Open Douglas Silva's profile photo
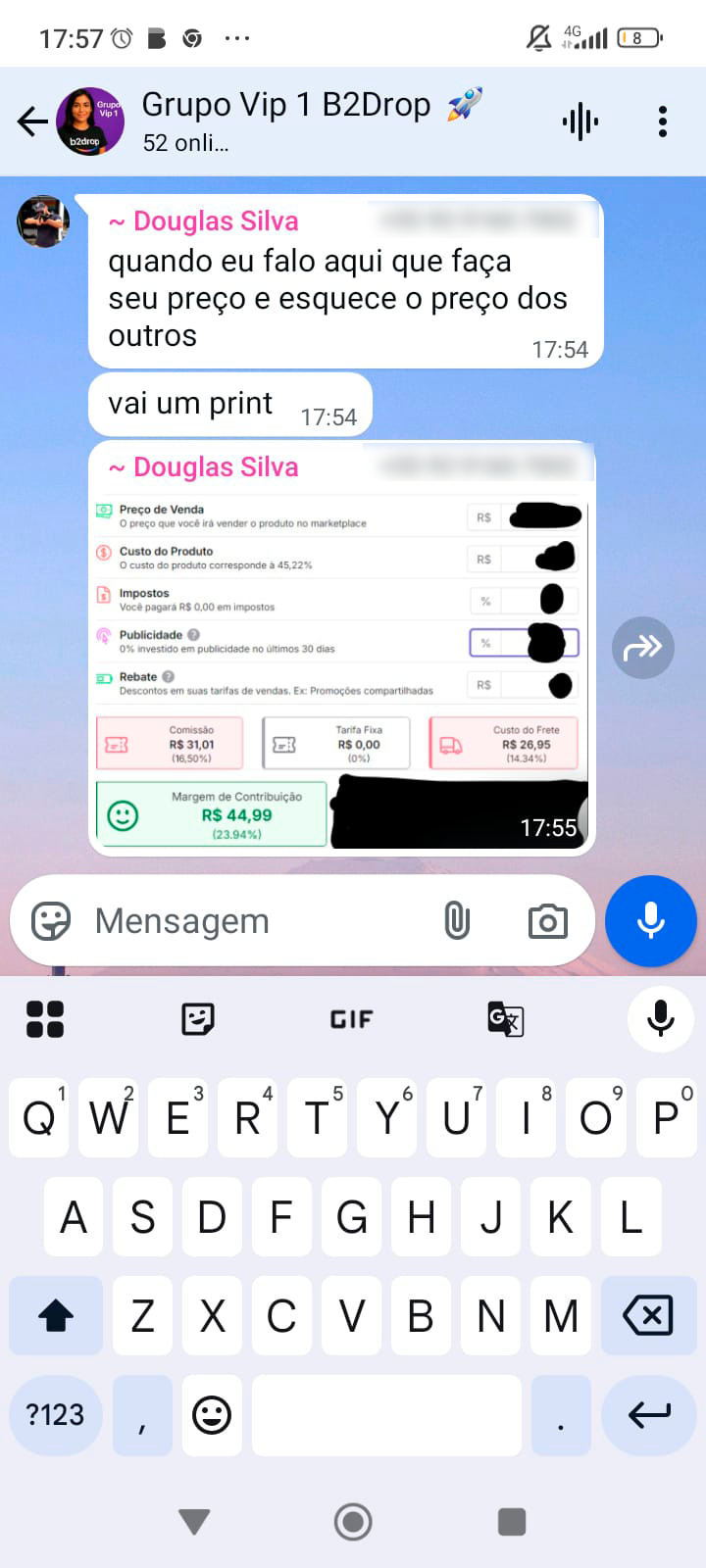Image resolution: width=706 pixels, height=1568 pixels. (43, 220)
